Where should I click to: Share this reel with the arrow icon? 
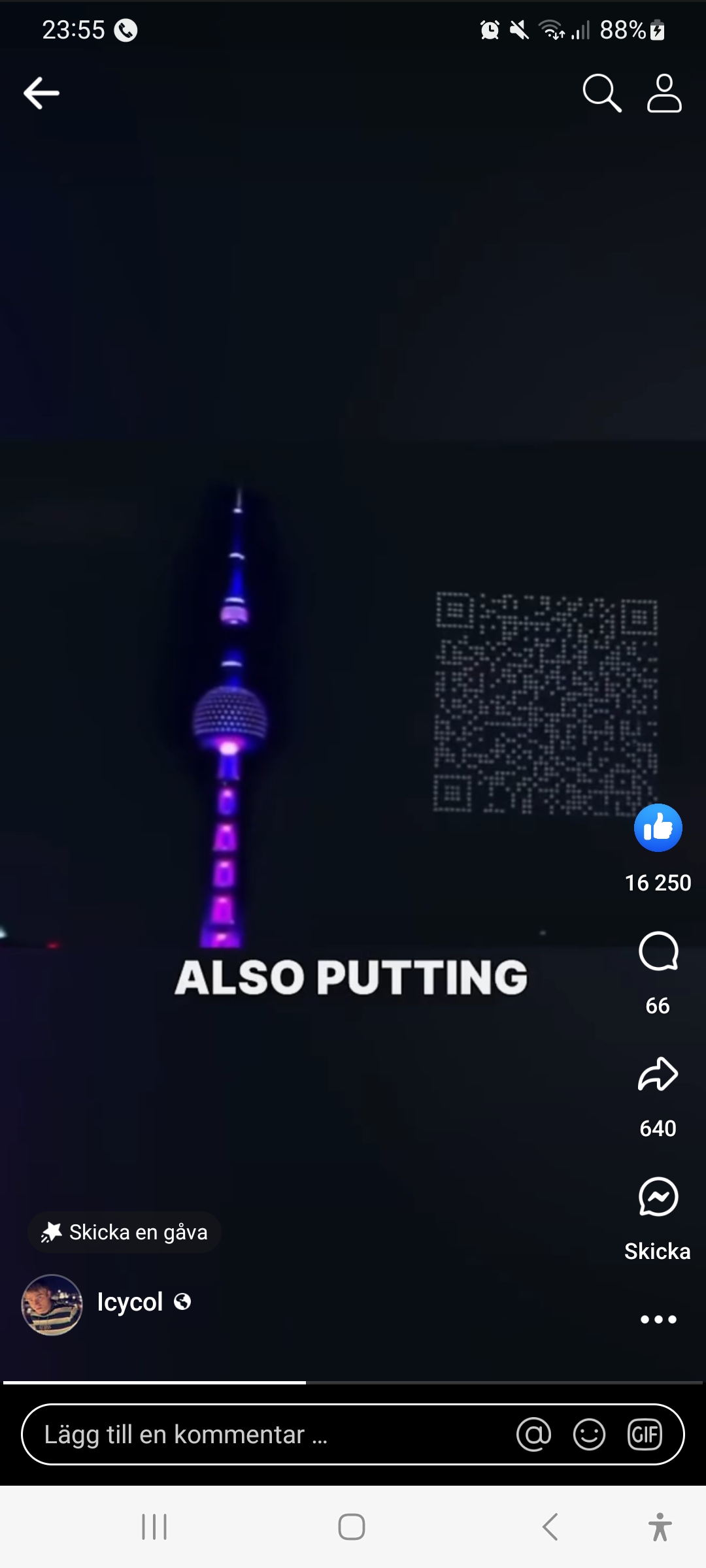(658, 1074)
